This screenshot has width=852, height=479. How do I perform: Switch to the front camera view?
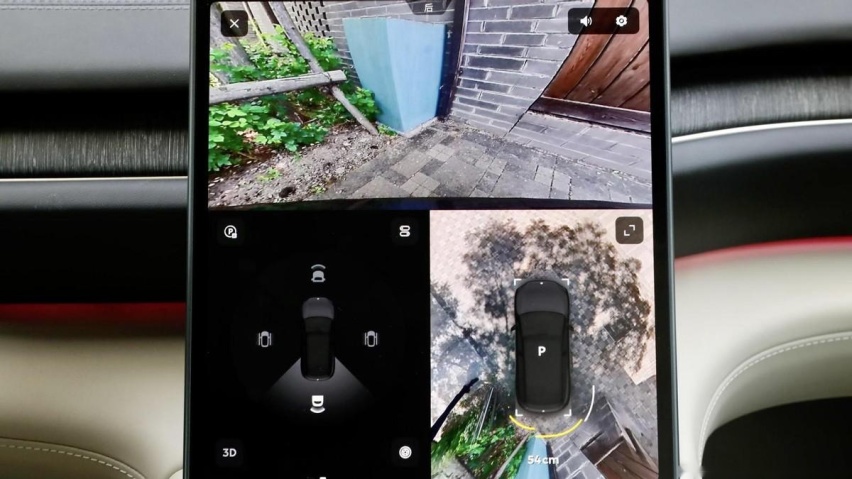pos(318,273)
